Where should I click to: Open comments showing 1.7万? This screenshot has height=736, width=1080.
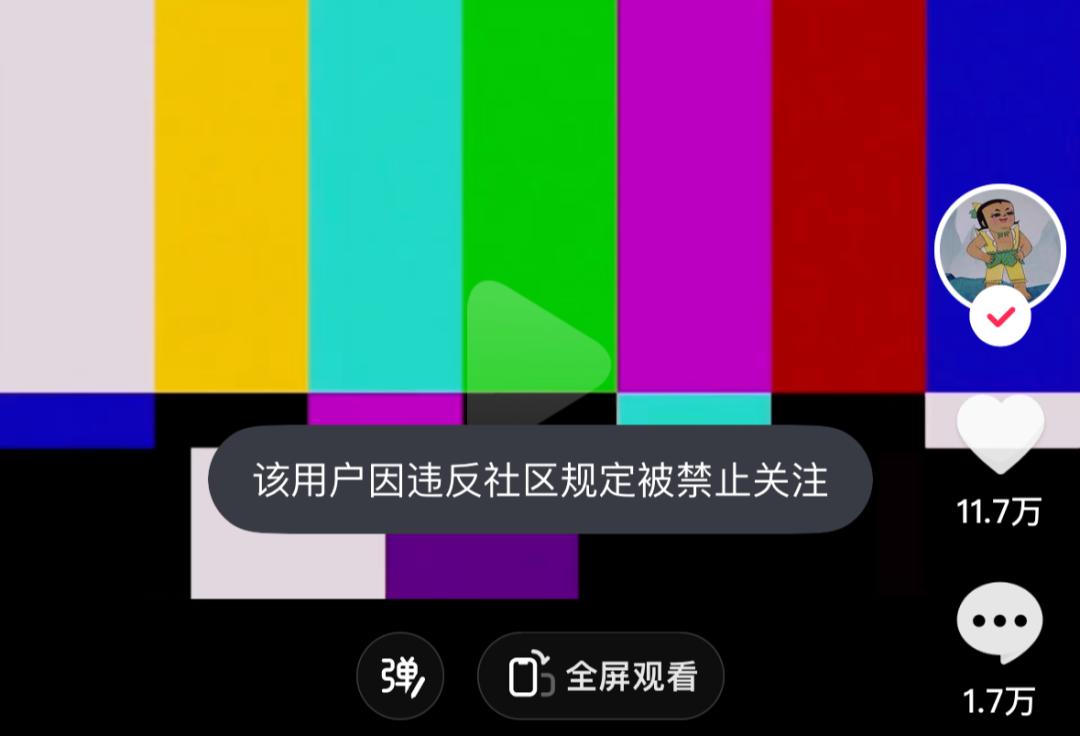1000,621
